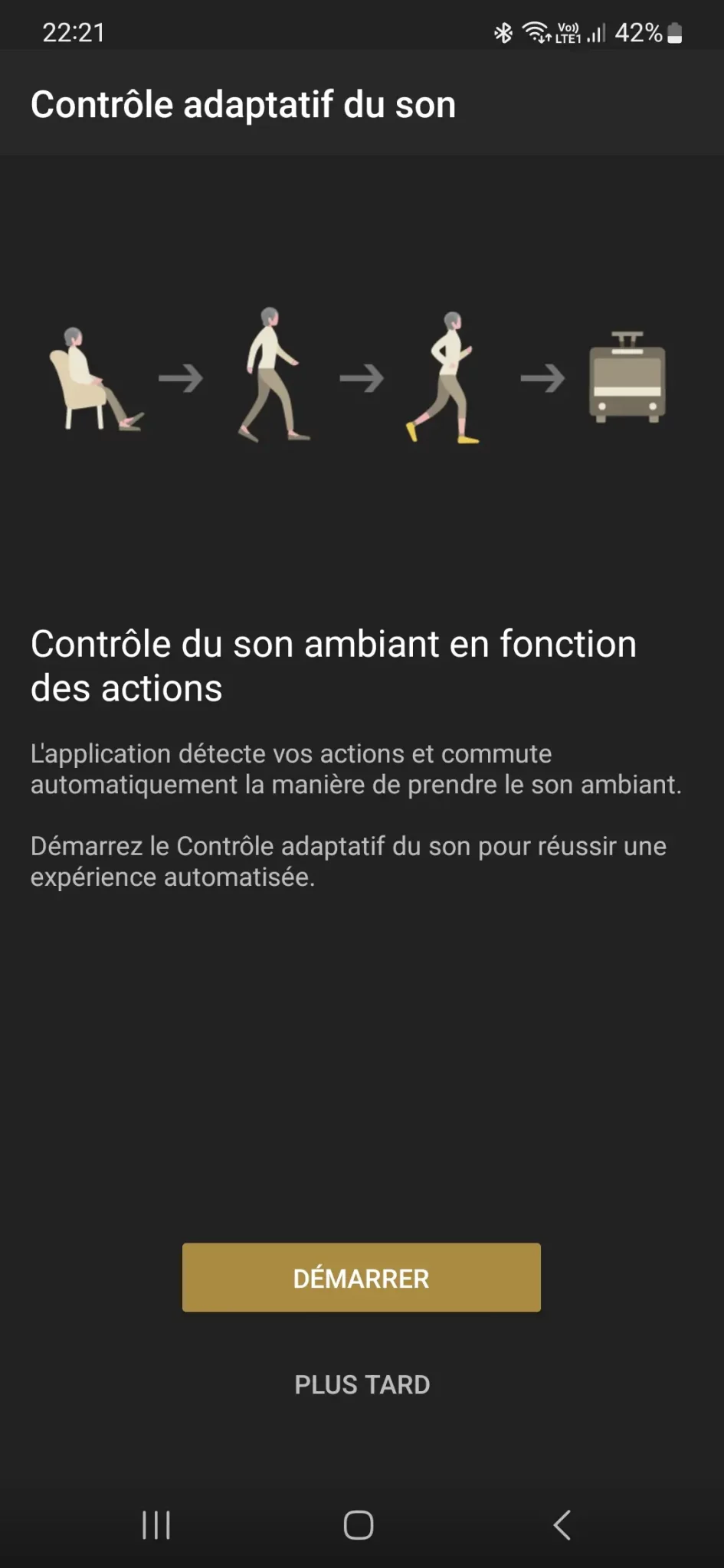724x1568 pixels.
Task: Open the recent apps view
Action: coord(156,1524)
